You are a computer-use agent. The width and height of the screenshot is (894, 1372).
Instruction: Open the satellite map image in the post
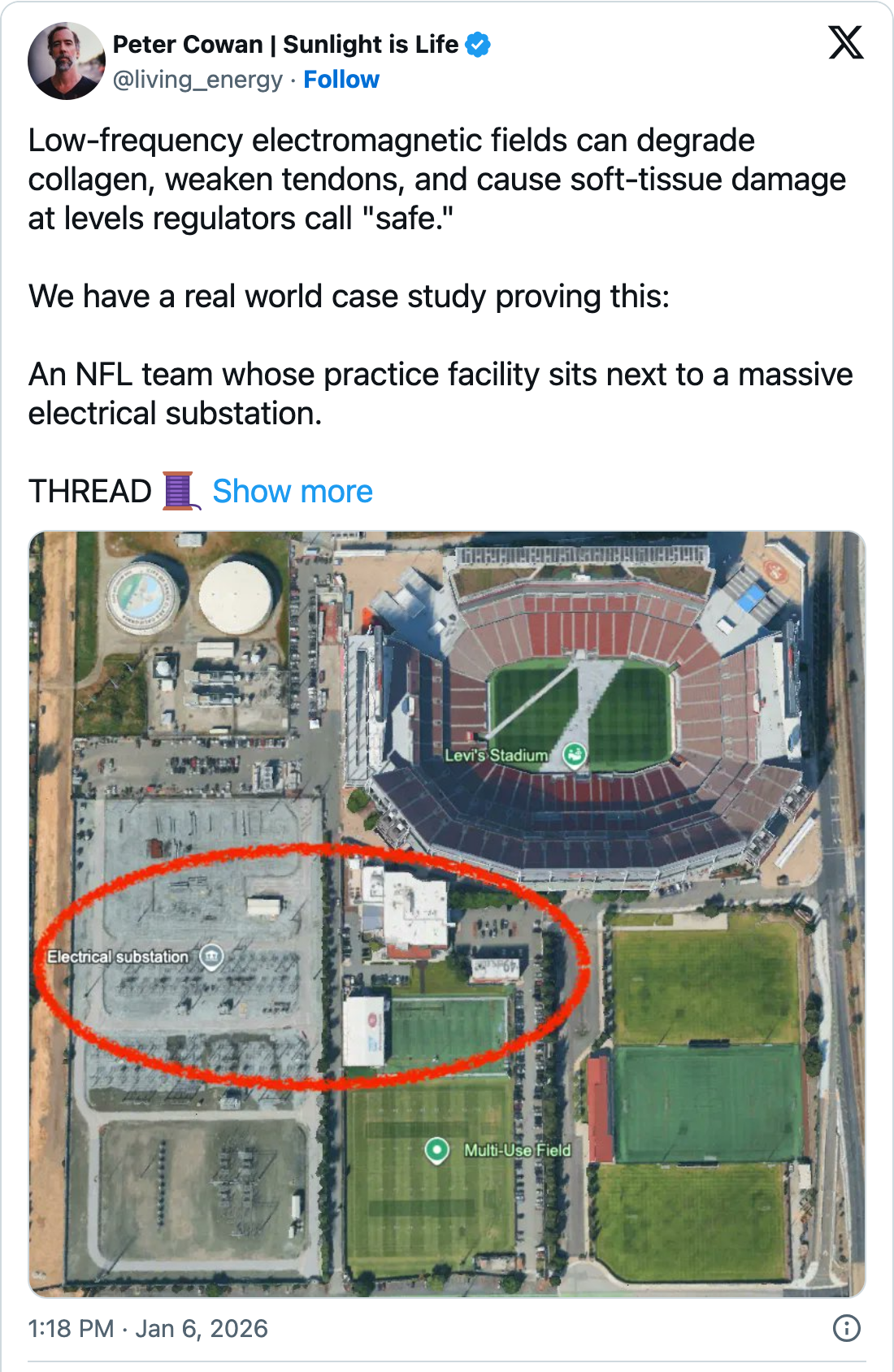click(447, 914)
